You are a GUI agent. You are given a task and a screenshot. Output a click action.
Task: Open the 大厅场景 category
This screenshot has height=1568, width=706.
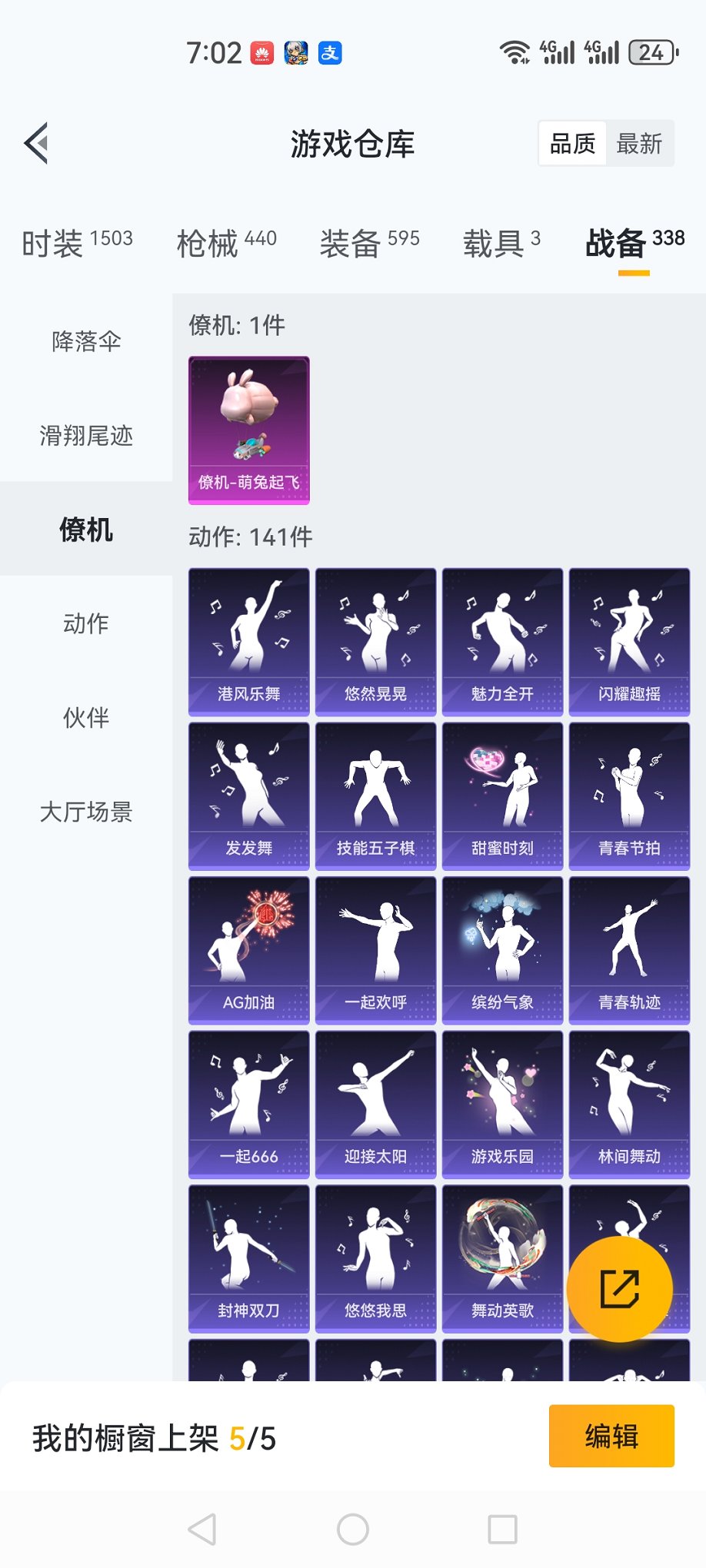point(85,811)
